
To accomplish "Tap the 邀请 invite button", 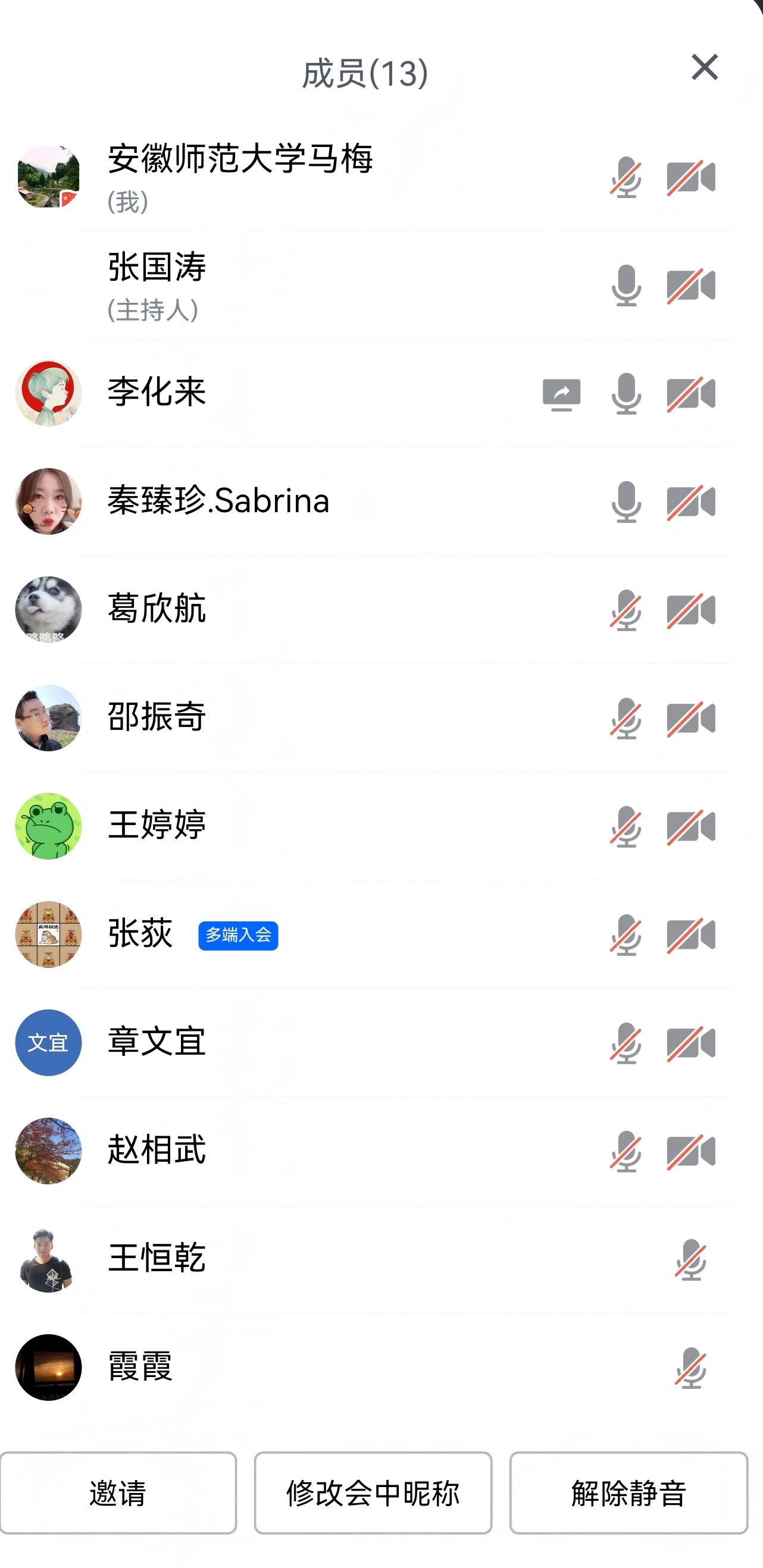I will (x=118, y=1492).
